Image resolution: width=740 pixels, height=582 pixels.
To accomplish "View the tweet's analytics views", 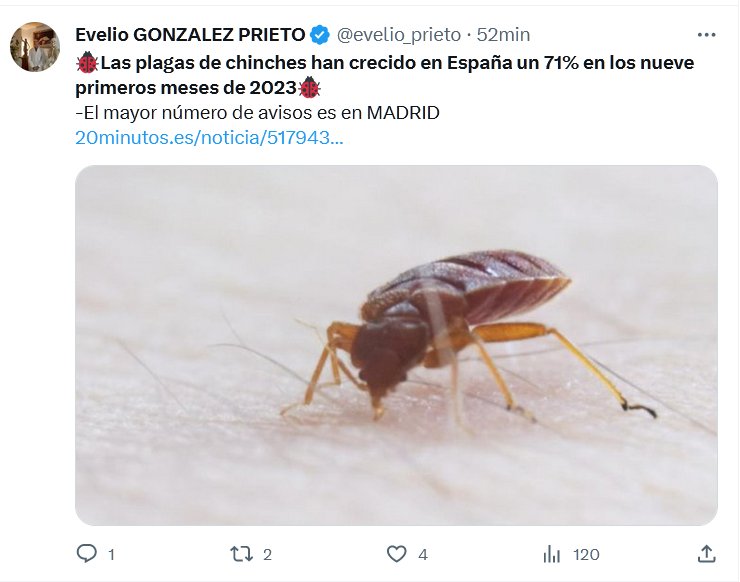I will pos(552,553).
